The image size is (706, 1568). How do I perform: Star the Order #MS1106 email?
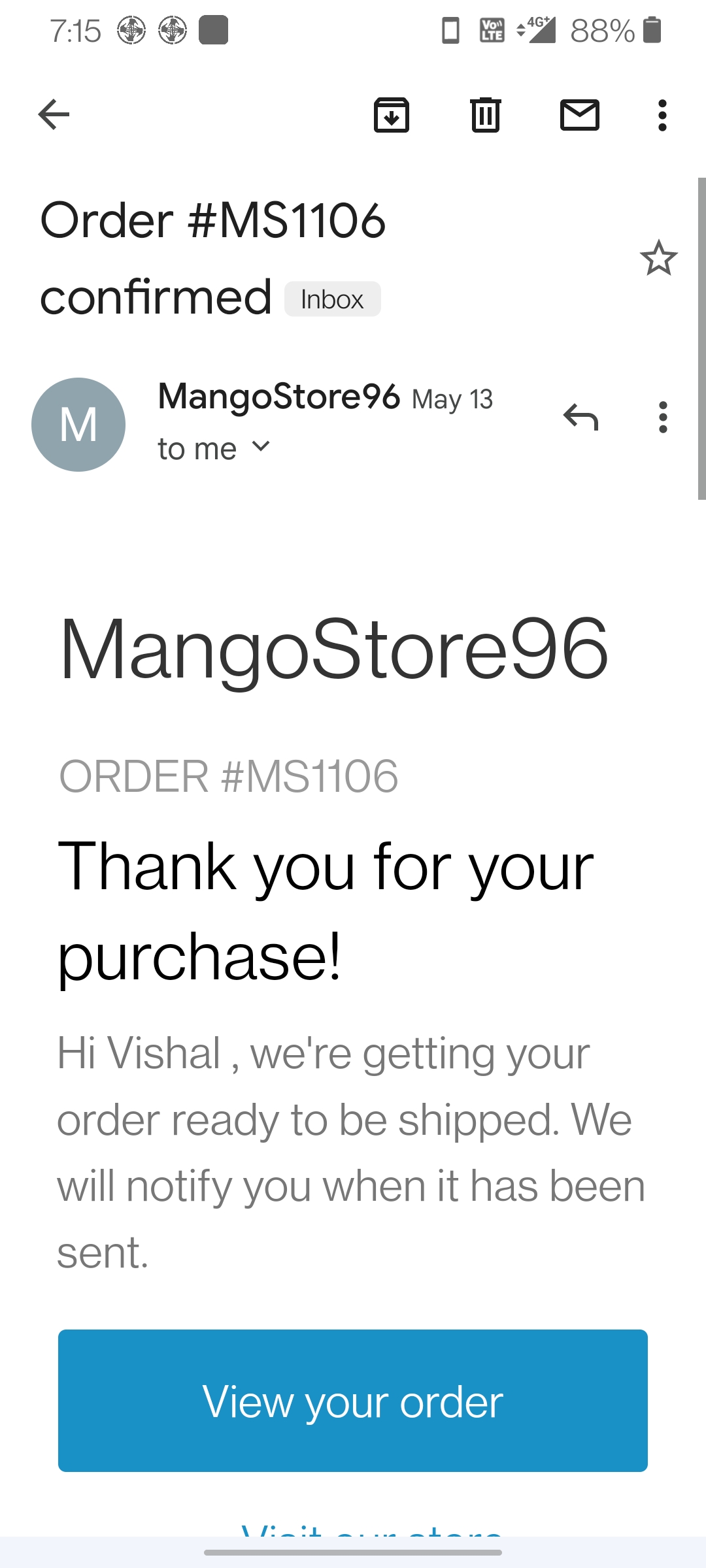[x=658, y=258]
